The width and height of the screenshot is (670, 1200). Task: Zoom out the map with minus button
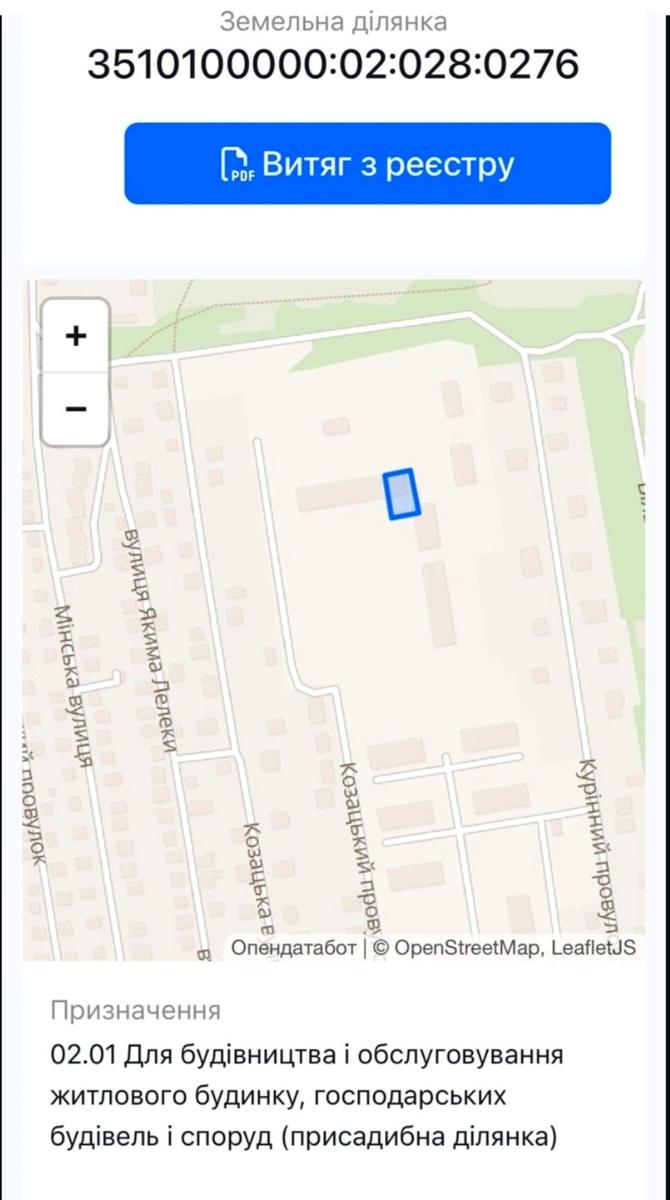click(x=75, y=409)
